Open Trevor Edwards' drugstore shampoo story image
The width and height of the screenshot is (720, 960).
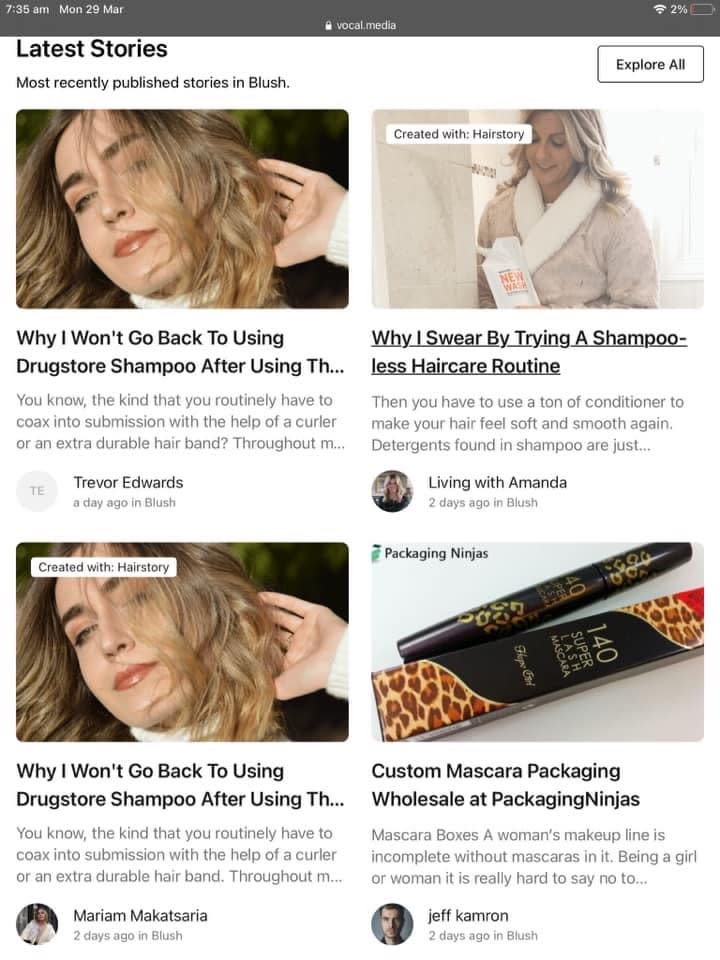click(182, 208)
